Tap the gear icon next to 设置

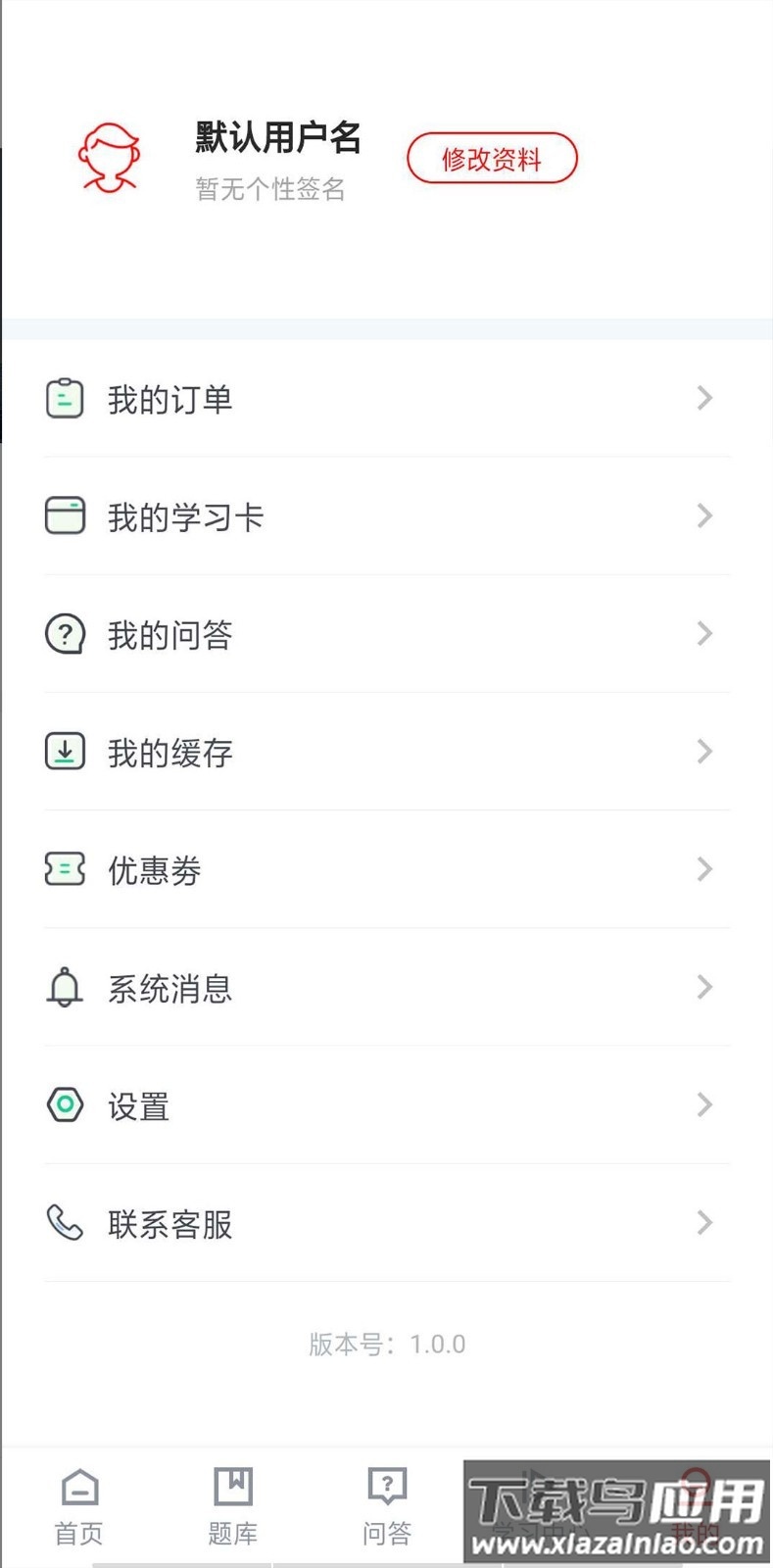click(x=65, y=1105)
